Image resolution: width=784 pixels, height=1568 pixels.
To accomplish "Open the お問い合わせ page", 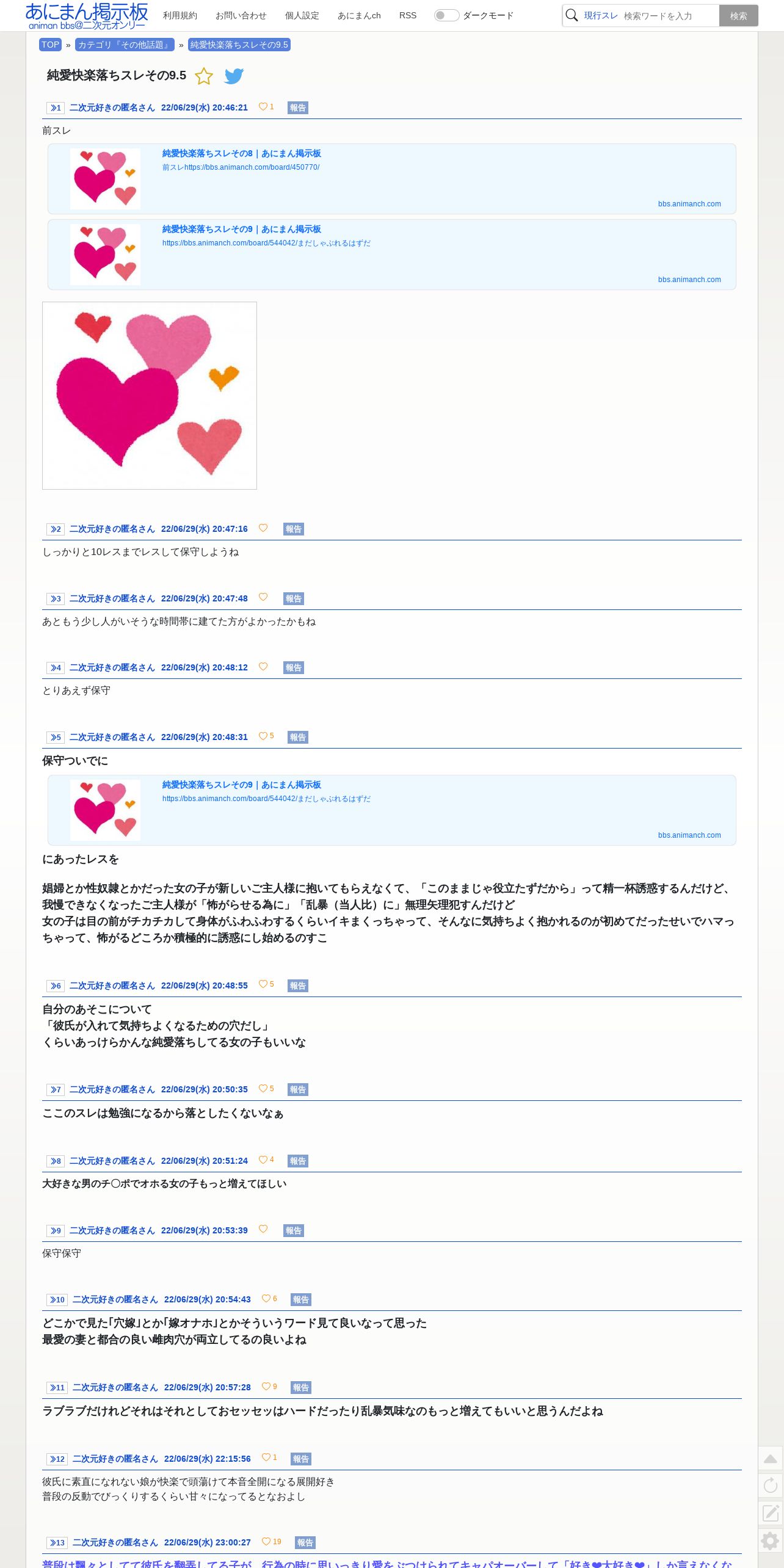I will 241,15.
